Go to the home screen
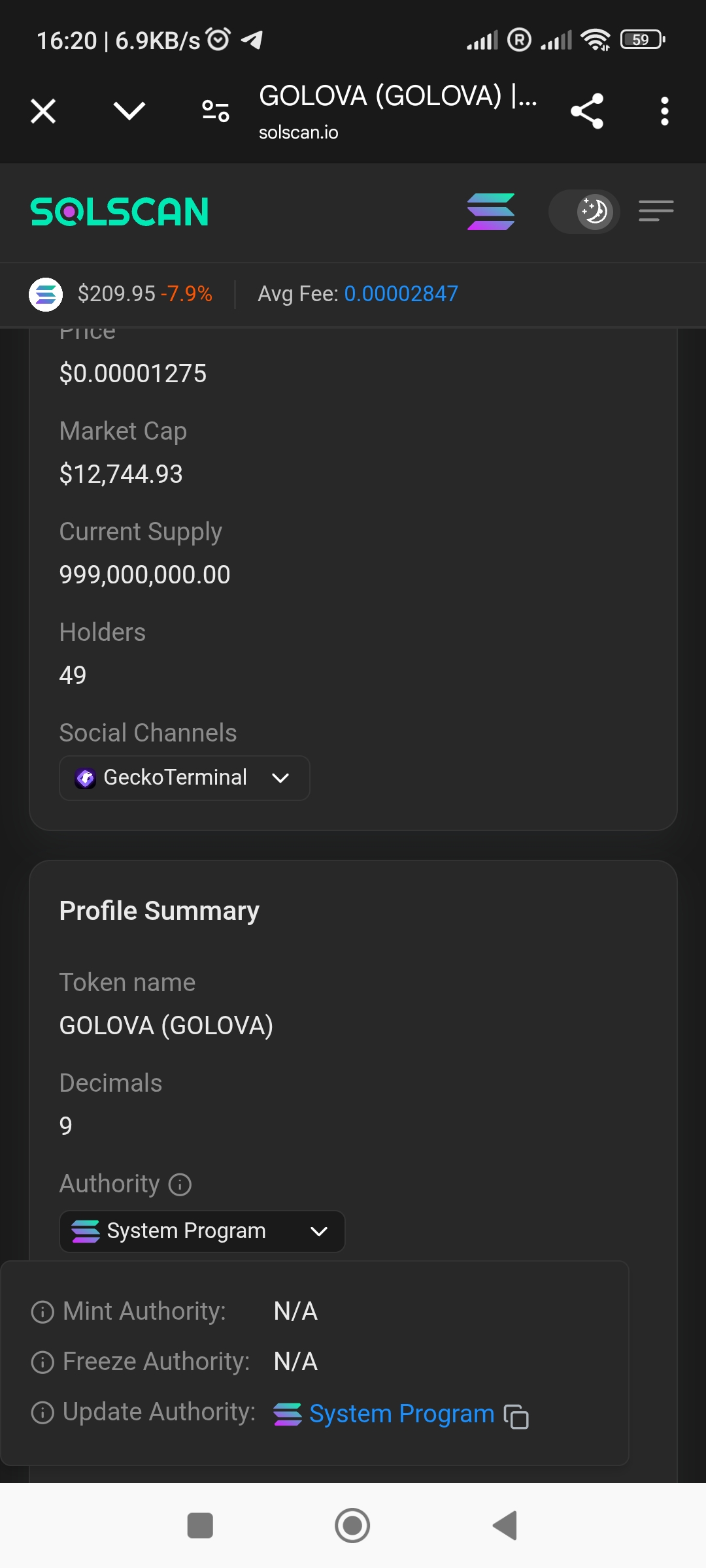 [x=352, y=1526]
